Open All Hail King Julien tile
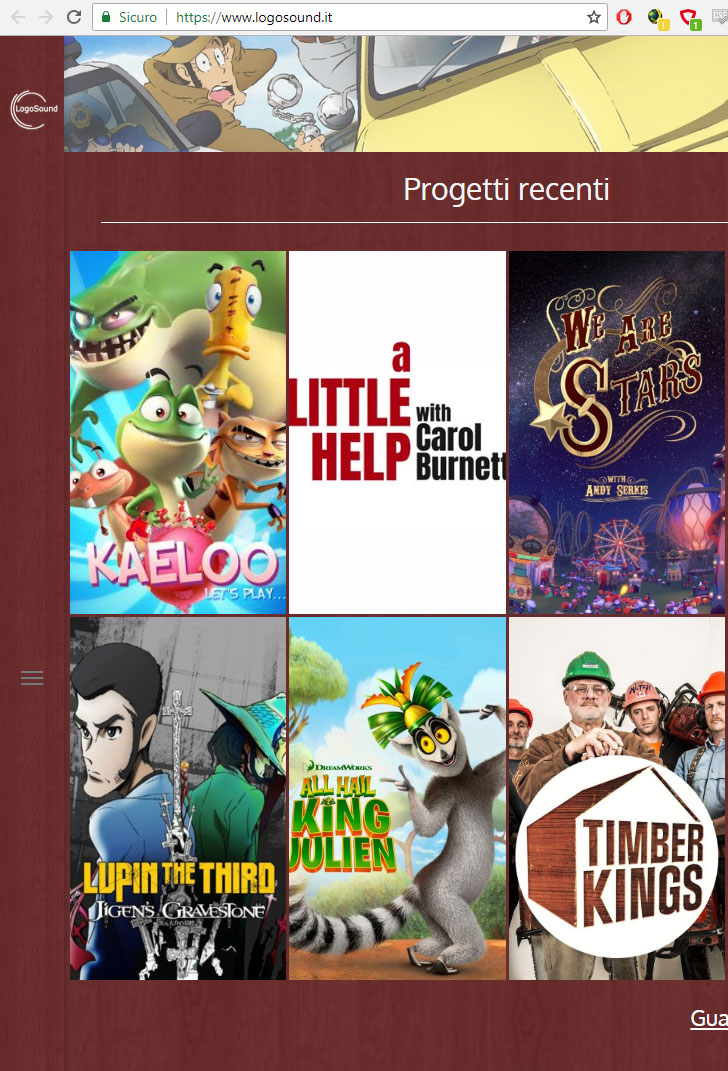 [397, 798]
